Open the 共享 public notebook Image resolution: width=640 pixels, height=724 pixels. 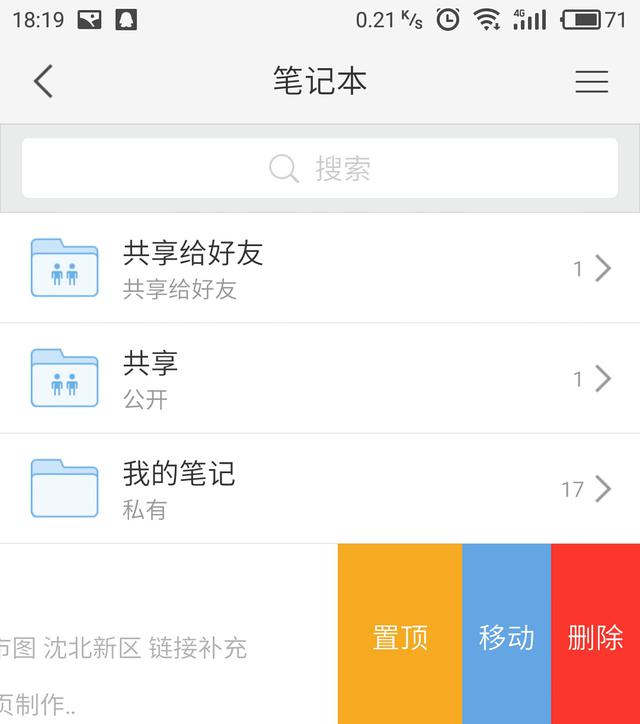[320, 378]
